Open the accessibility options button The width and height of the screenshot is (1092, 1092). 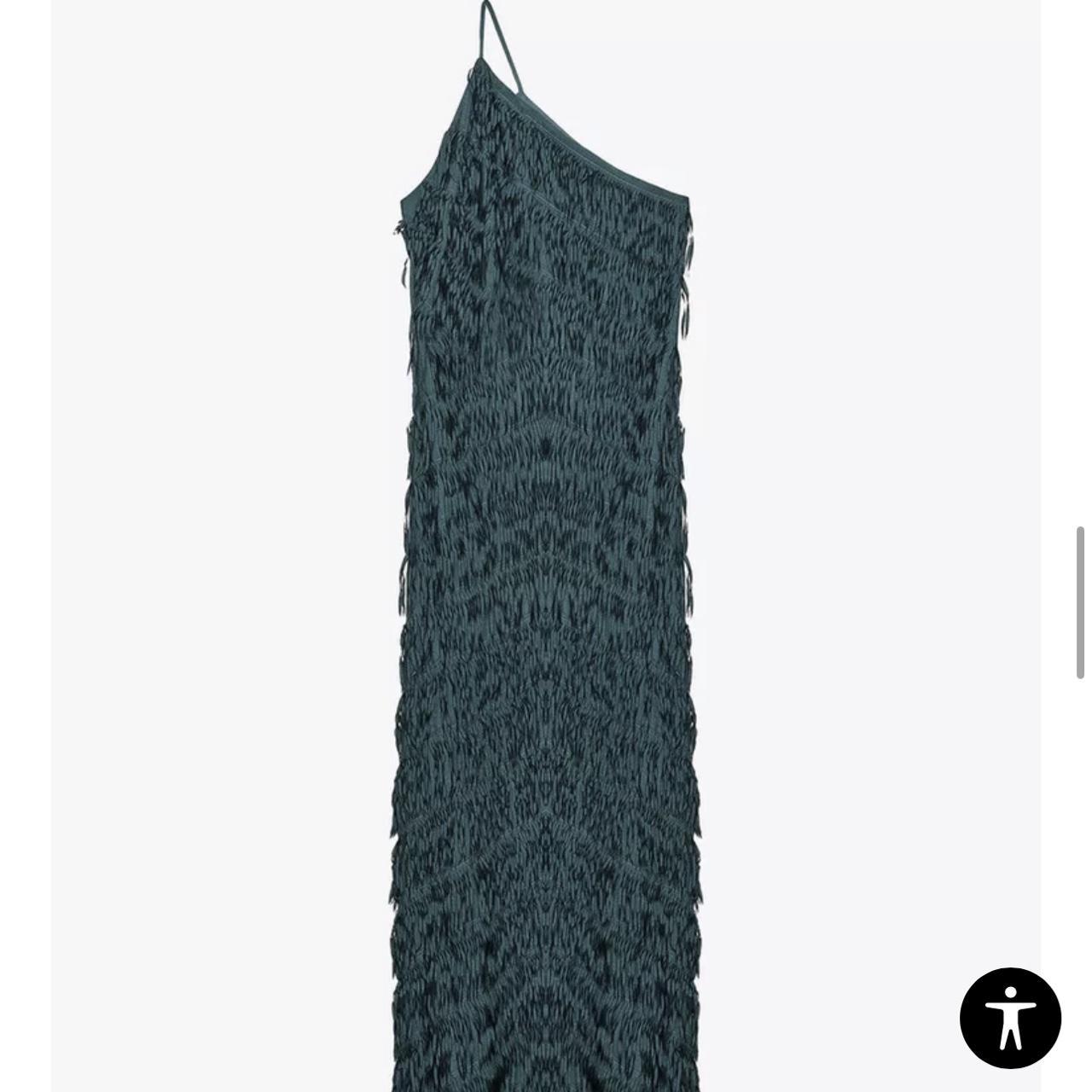(x=1010, y=1017)
